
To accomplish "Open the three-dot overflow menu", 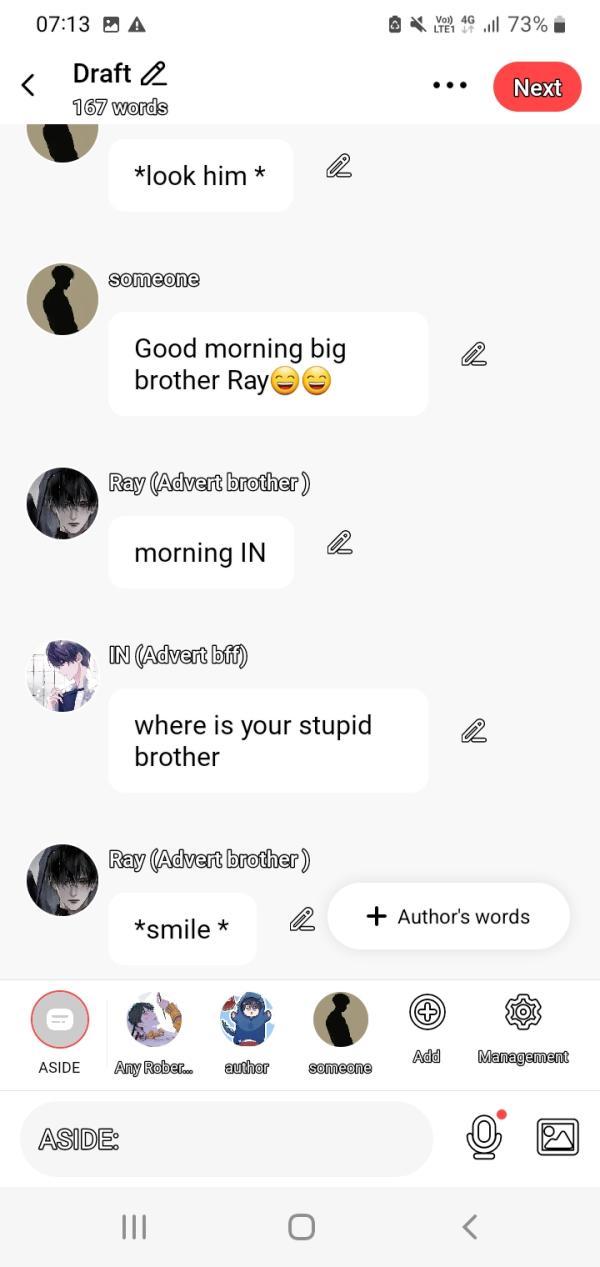I will click(449, 86).
